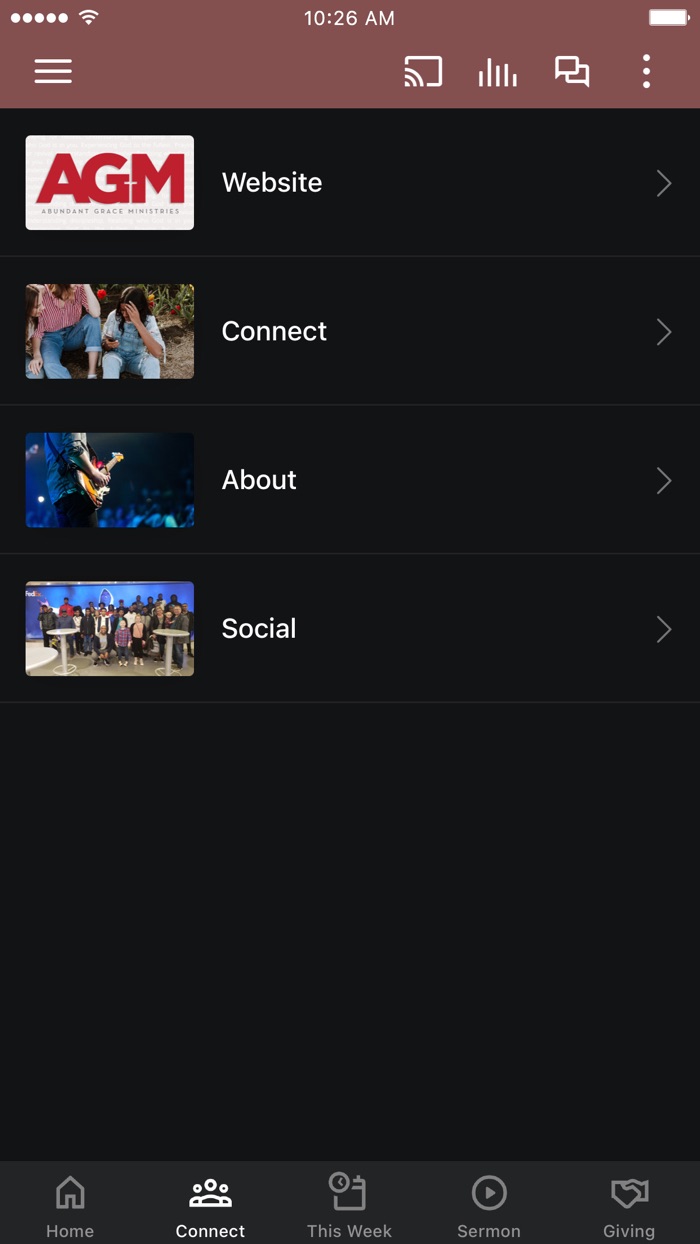The width and height of the screenshot is (700, 1244).
Task: Open the About row
Action: click(x=349, y=480)
